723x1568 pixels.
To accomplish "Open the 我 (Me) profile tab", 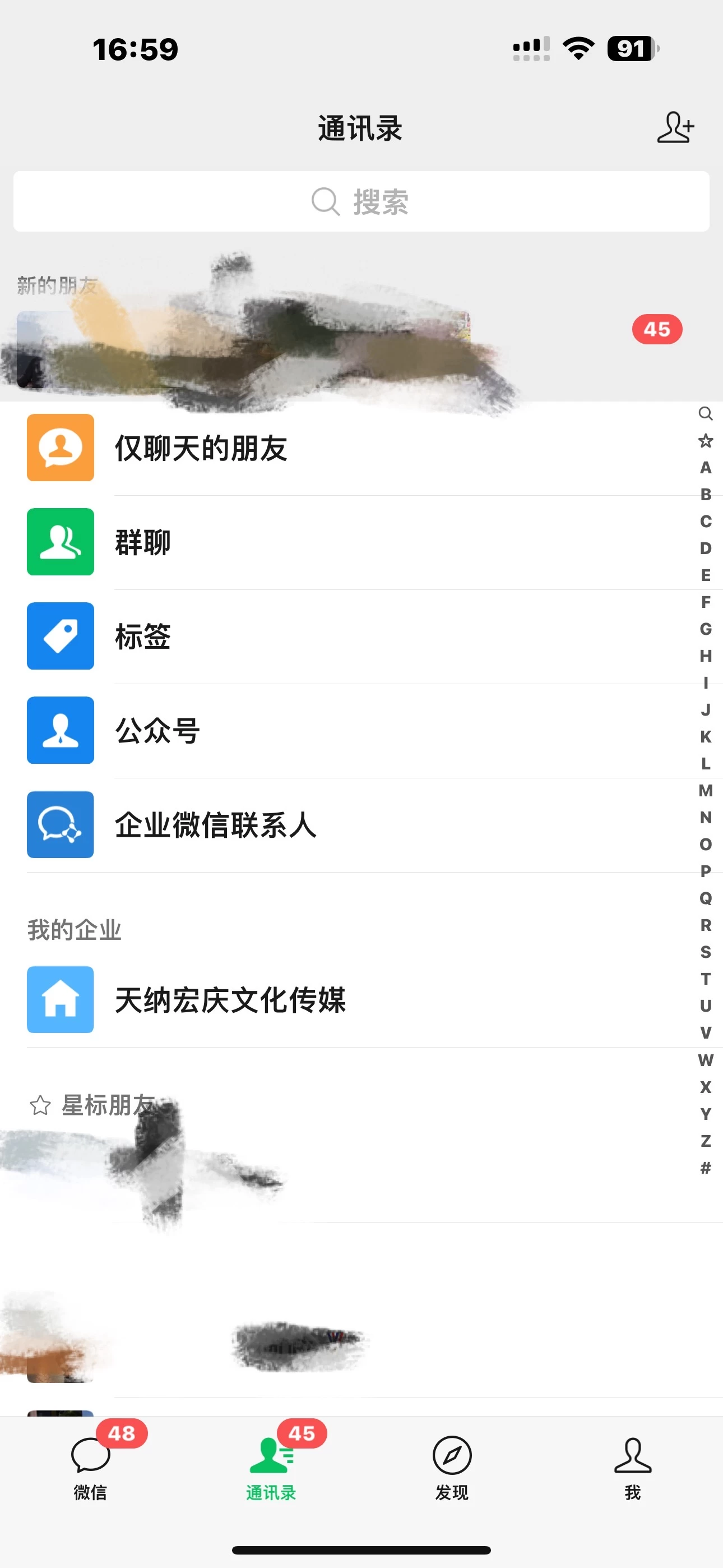I will click(x=633, y=1473).
